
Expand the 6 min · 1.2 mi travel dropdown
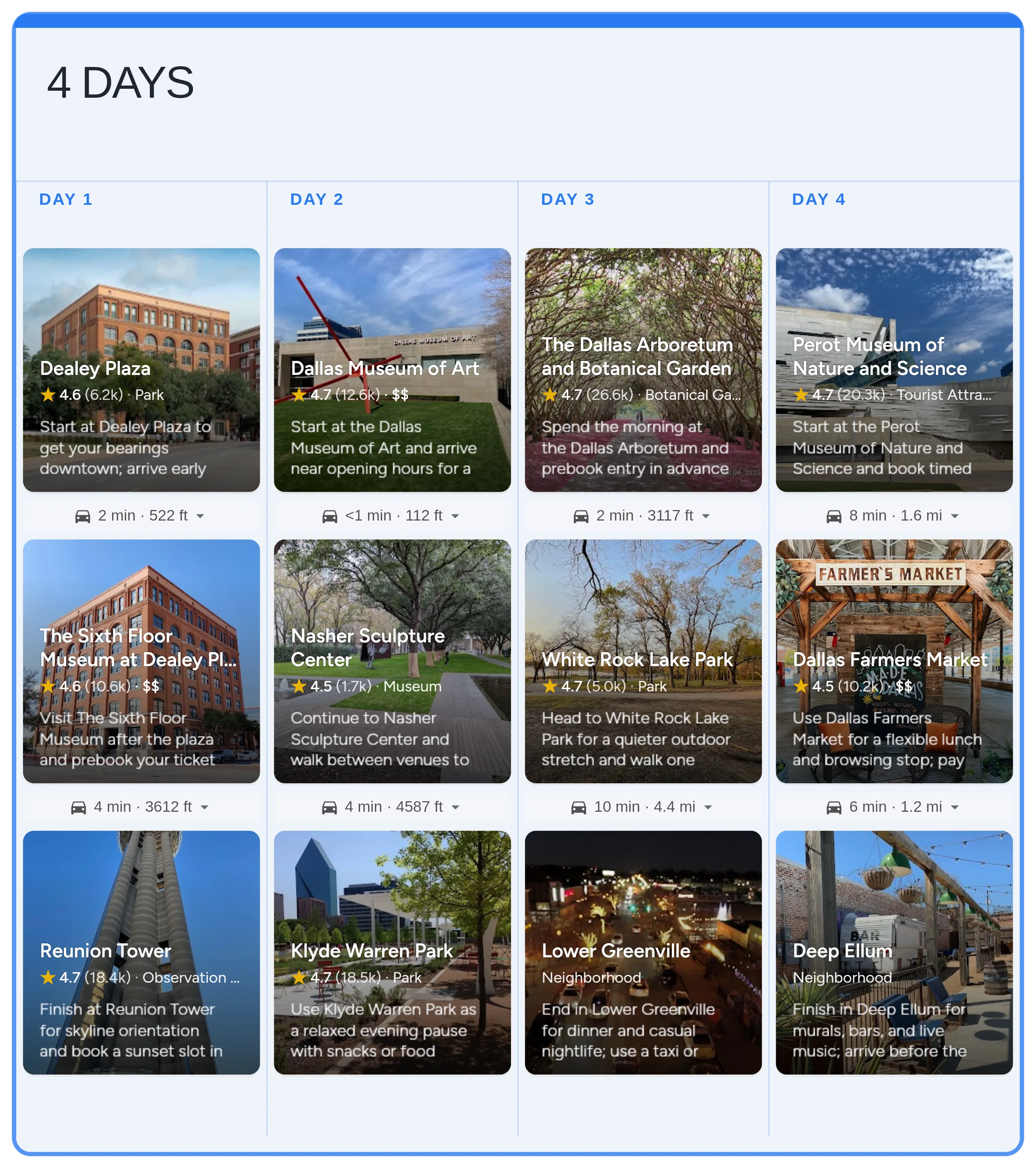pos(955,807)
